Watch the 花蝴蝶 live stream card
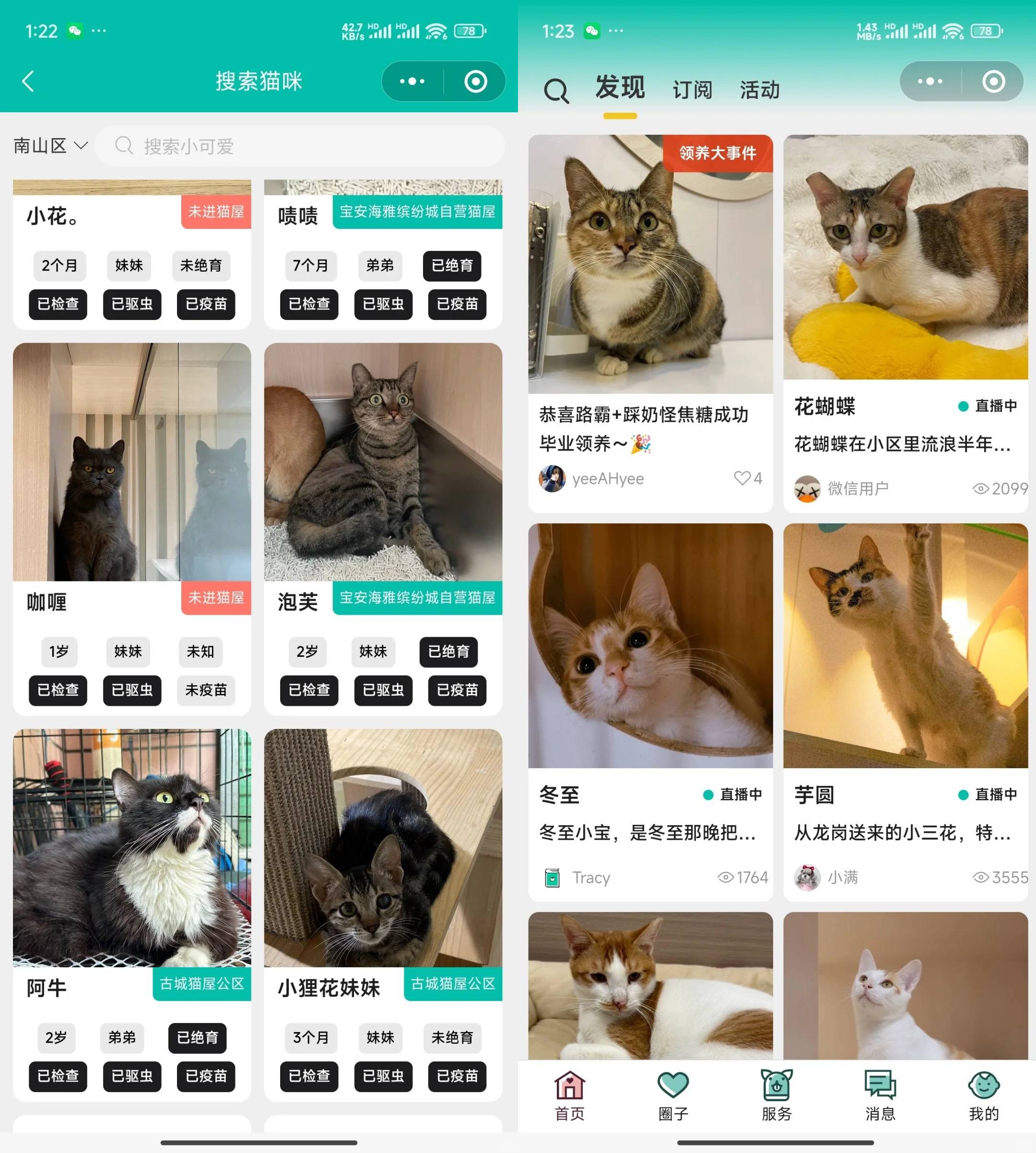Screen dimensions: 1036x1153 (x=905, y=257)
